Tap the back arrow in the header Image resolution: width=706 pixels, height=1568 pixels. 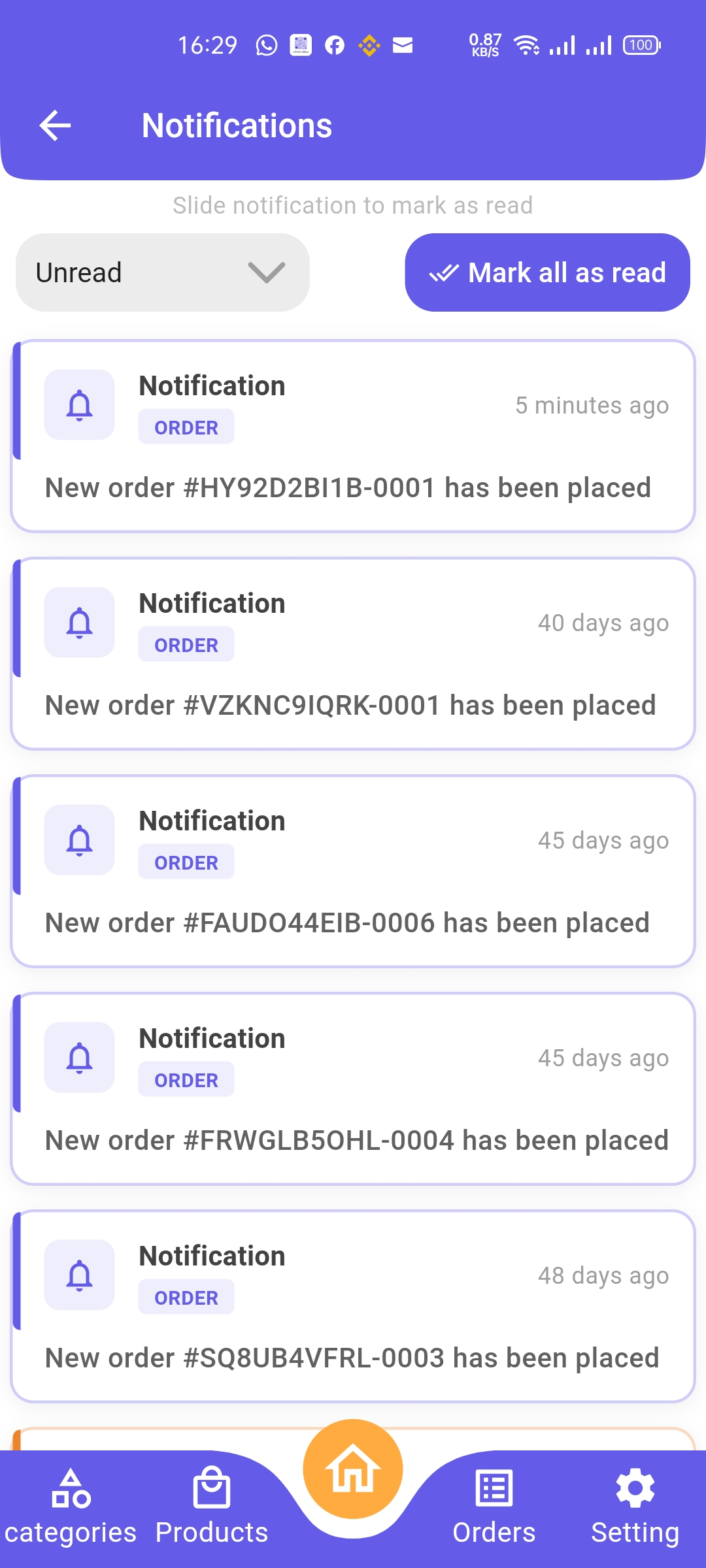point(55,125)
